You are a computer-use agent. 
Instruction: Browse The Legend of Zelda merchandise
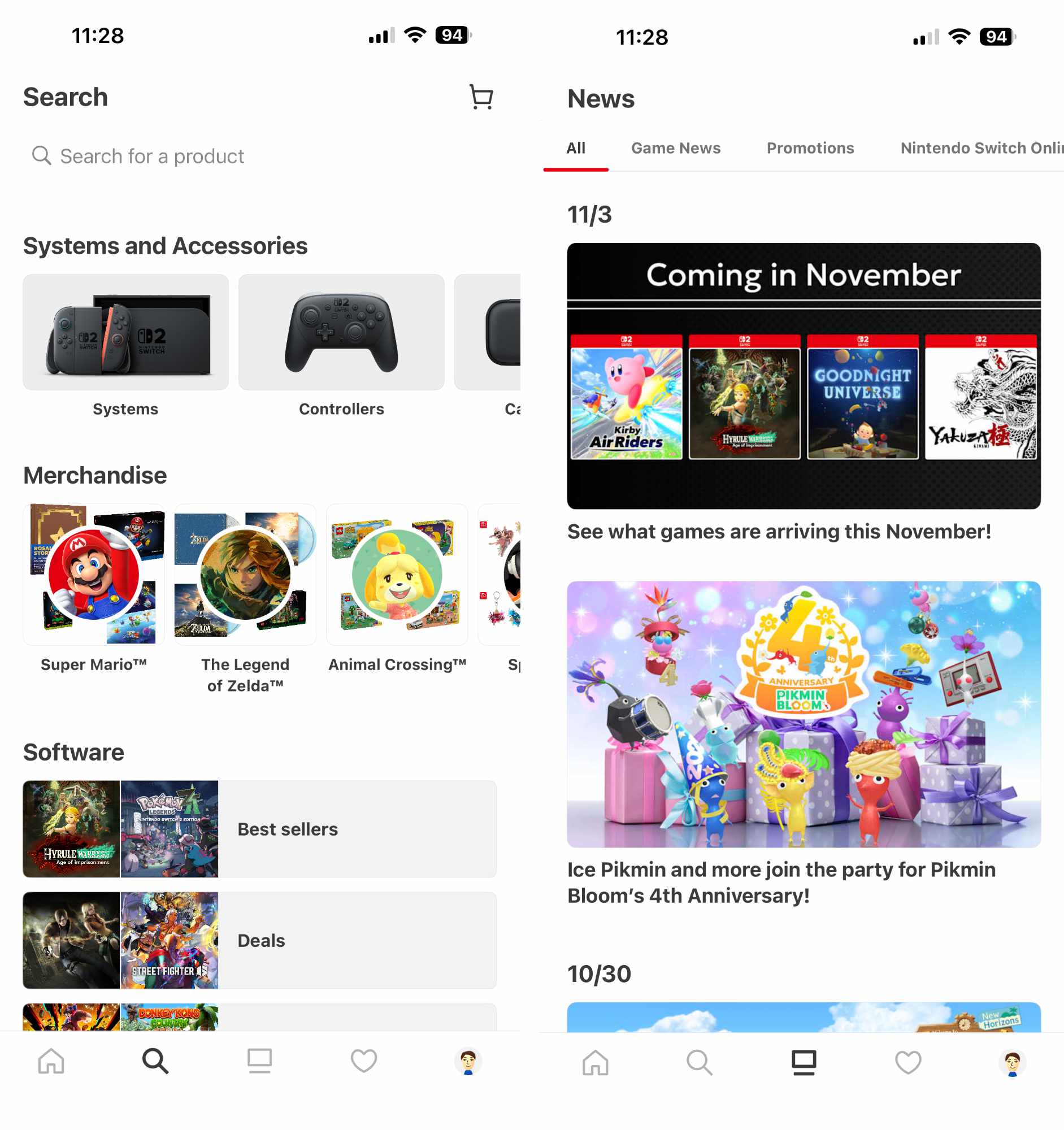point(245,575)
